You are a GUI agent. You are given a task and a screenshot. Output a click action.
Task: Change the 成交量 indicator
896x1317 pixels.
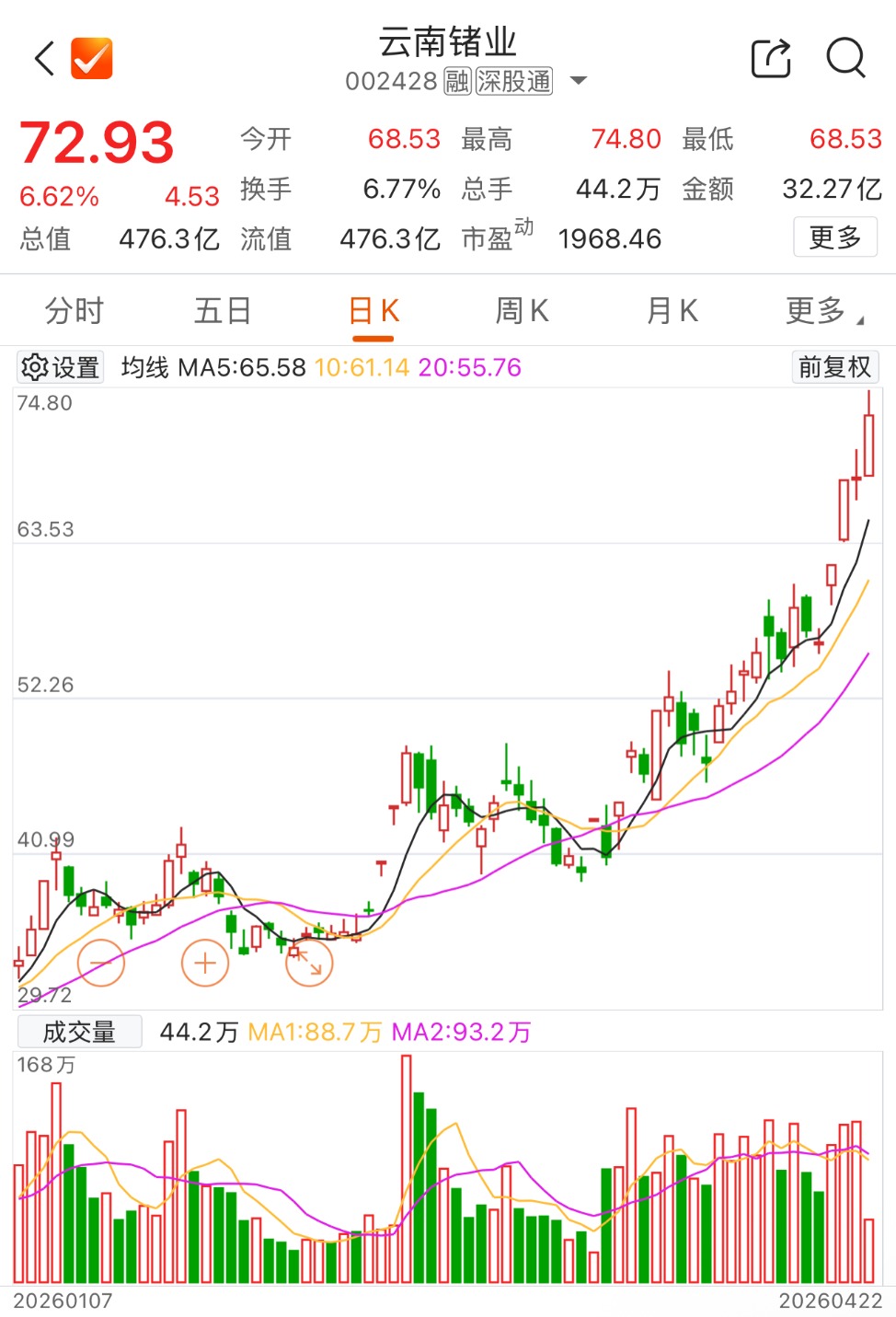click(79, 1032)
